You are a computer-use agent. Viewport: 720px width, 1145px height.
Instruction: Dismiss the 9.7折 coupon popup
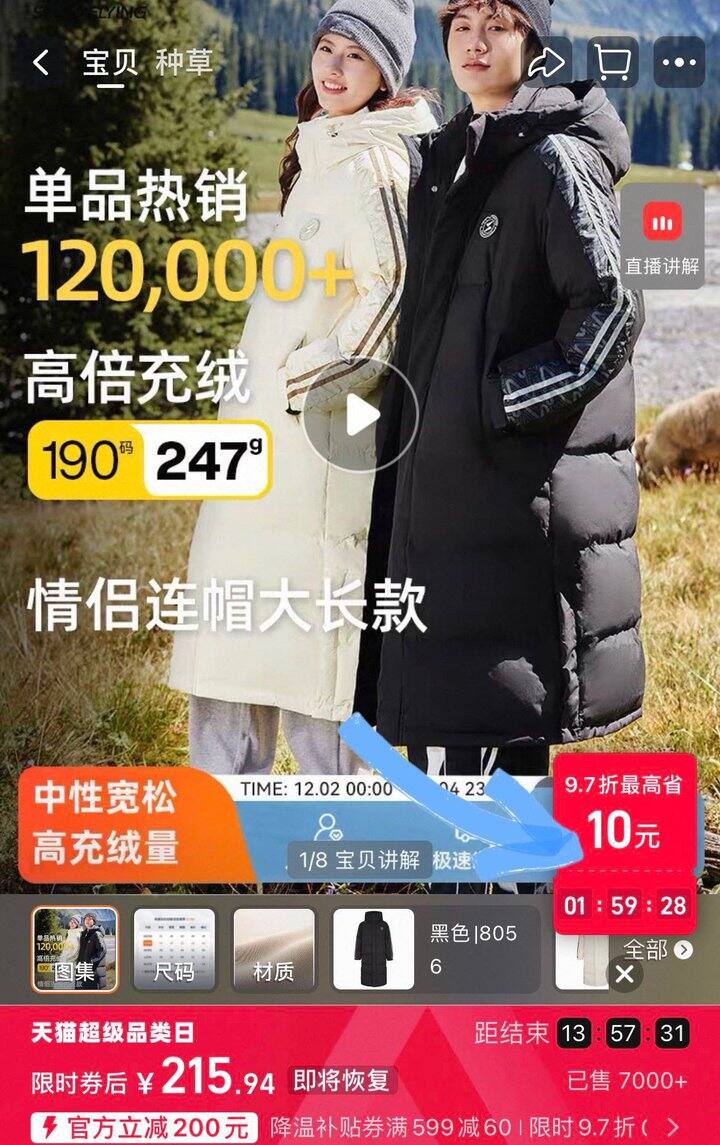click(x=624, y=974)
